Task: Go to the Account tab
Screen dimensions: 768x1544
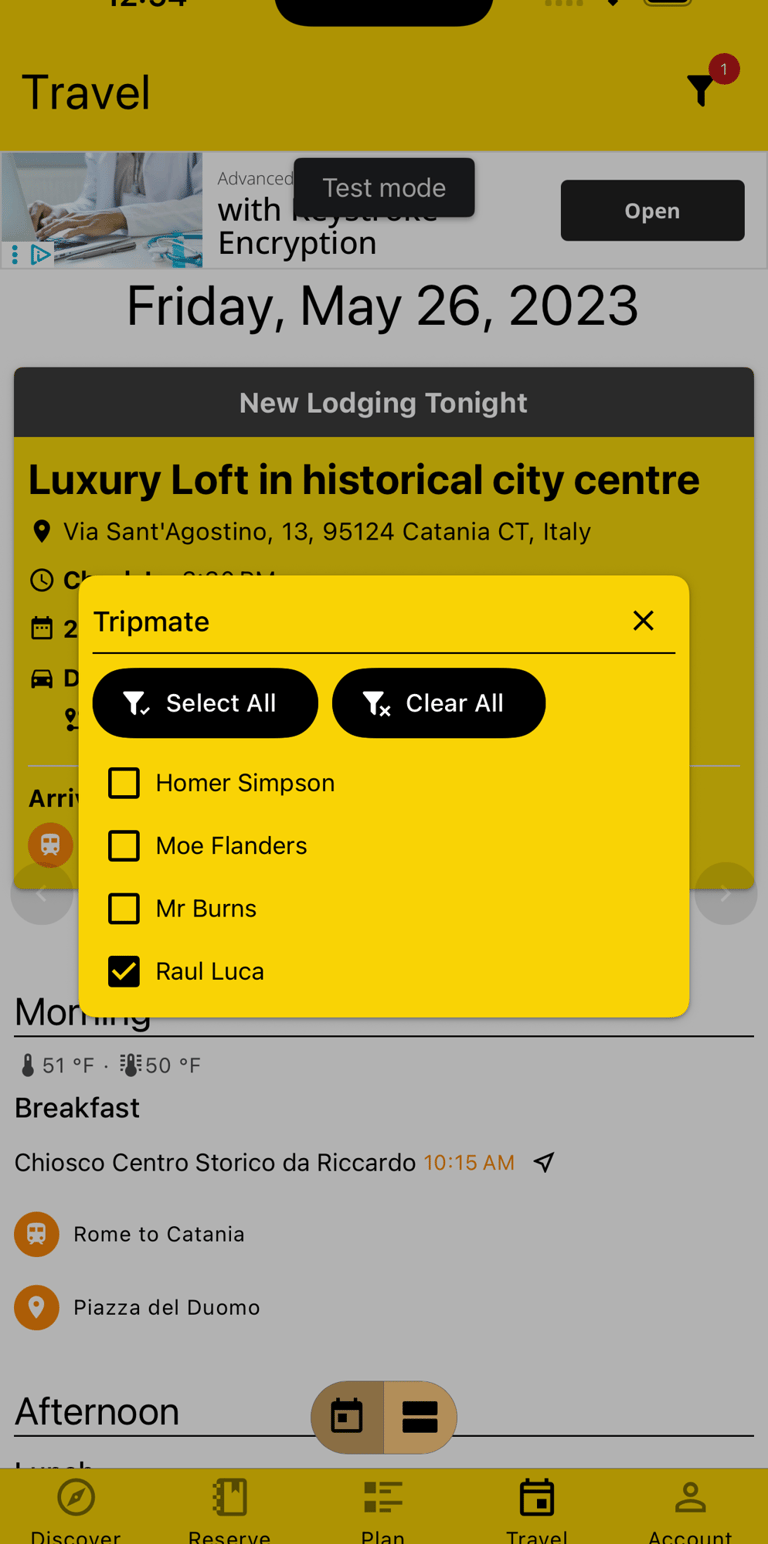Action: (x=690, y=1507)
